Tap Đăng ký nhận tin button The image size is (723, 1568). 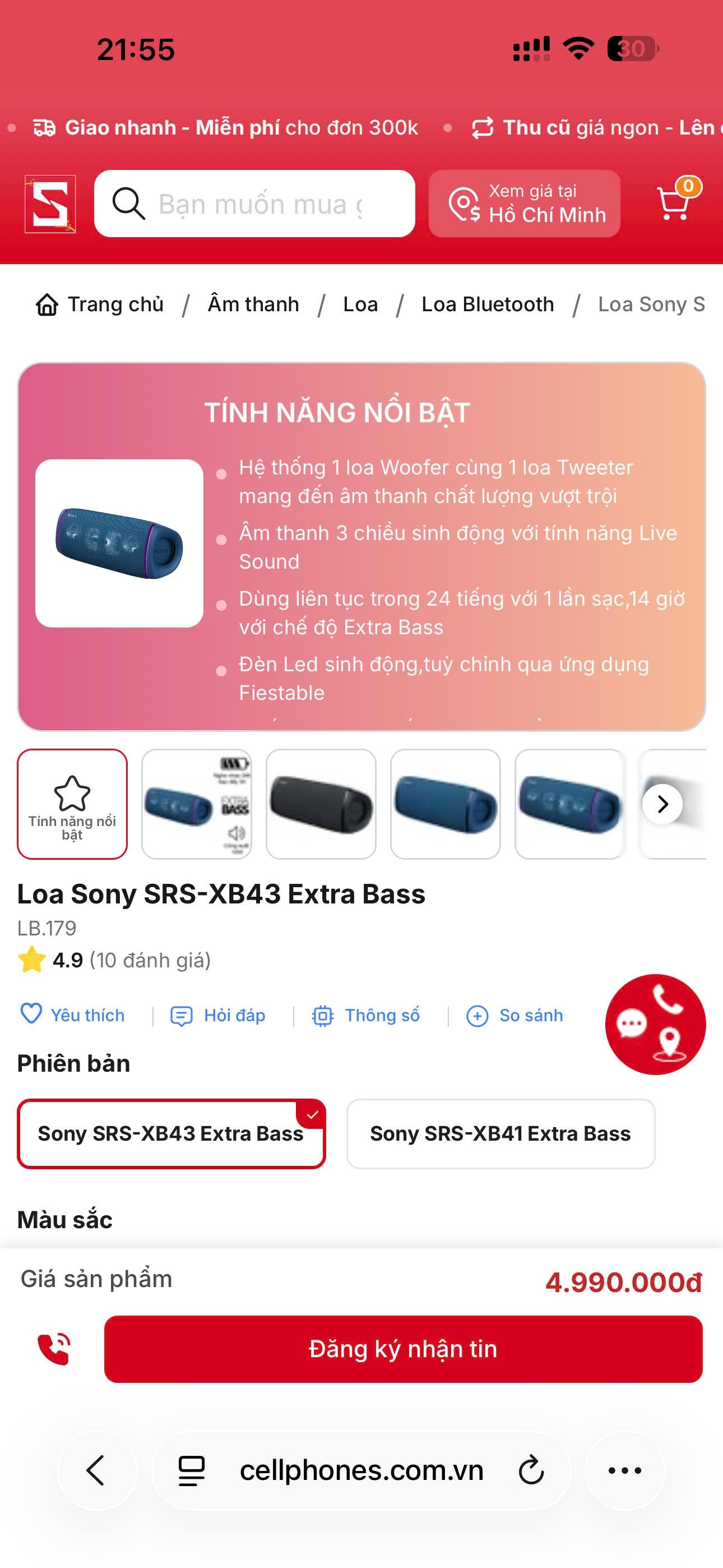coord(403,1349)
